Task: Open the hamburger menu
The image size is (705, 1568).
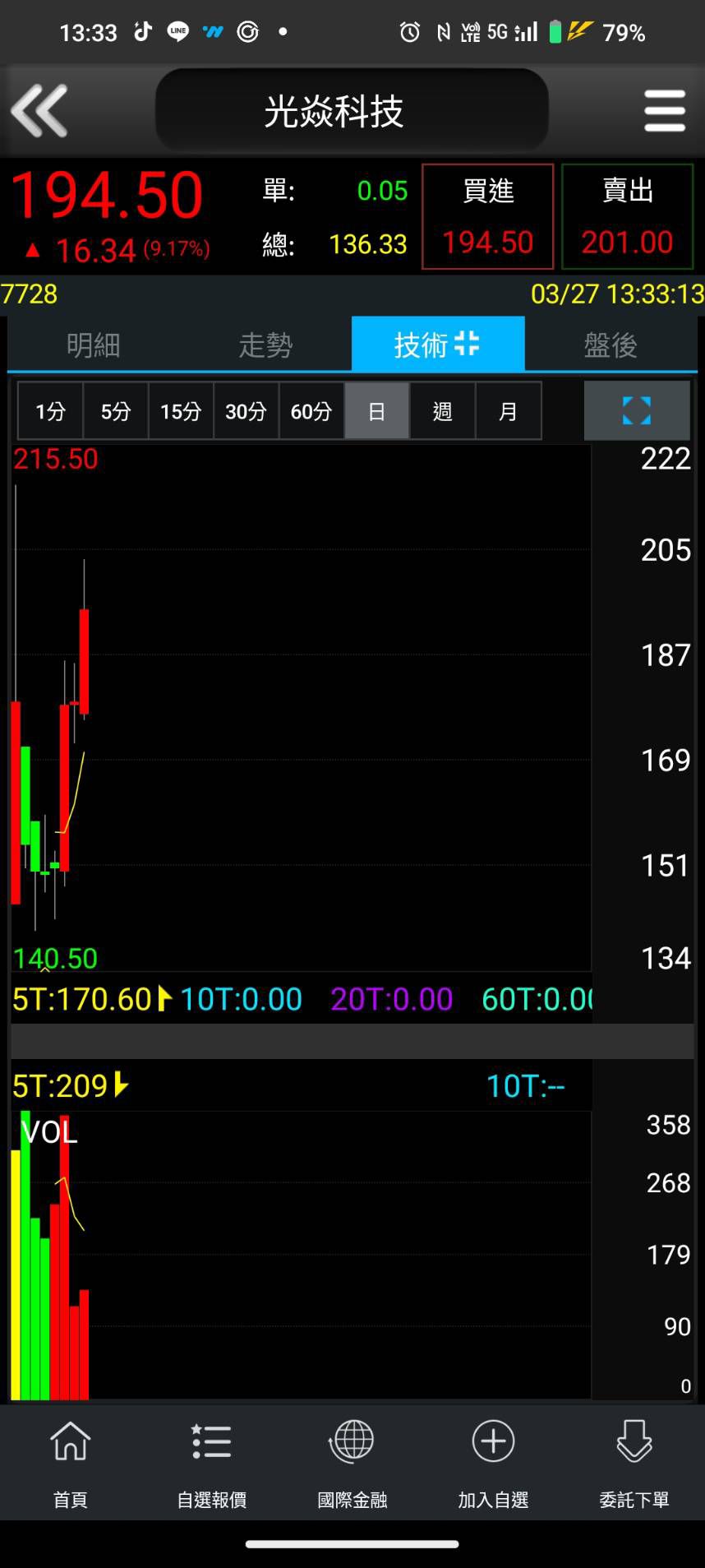Action: [664, 111]
